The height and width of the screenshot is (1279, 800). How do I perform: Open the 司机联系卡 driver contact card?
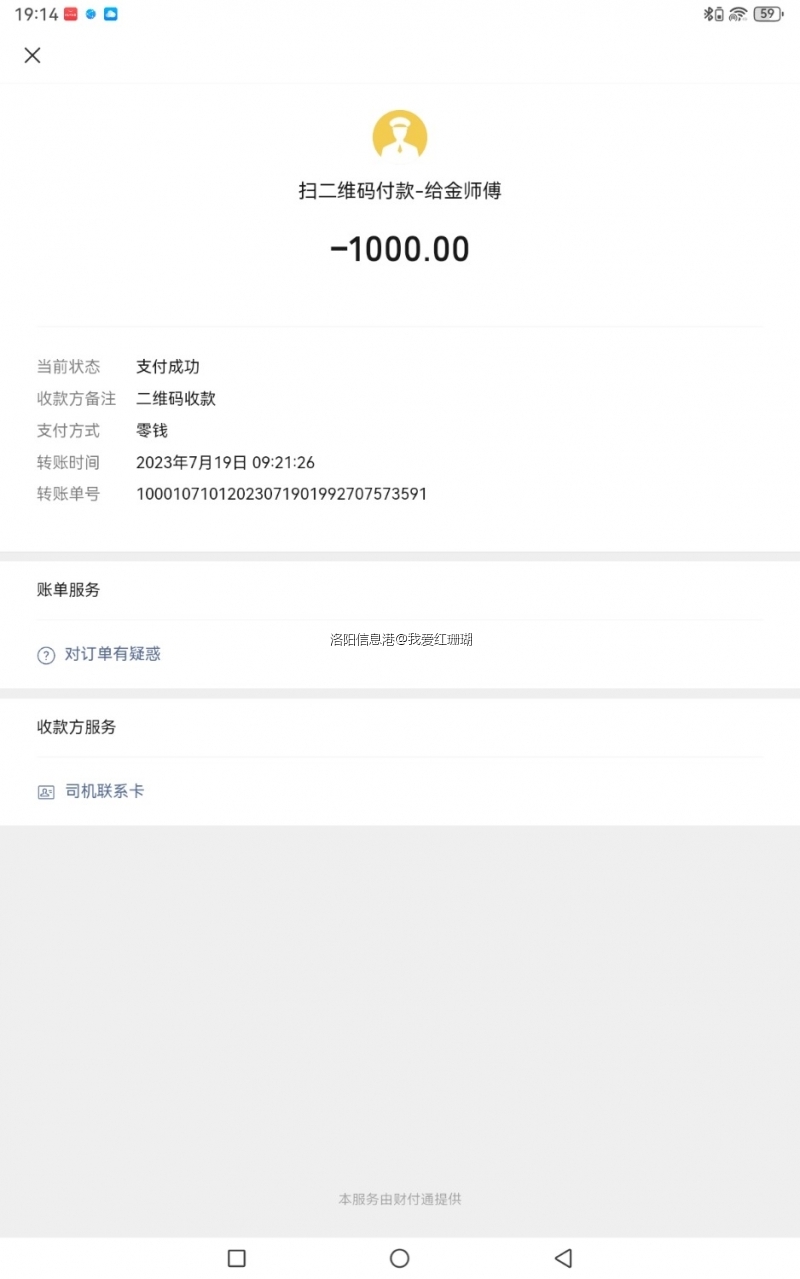[x=104, y=791]
